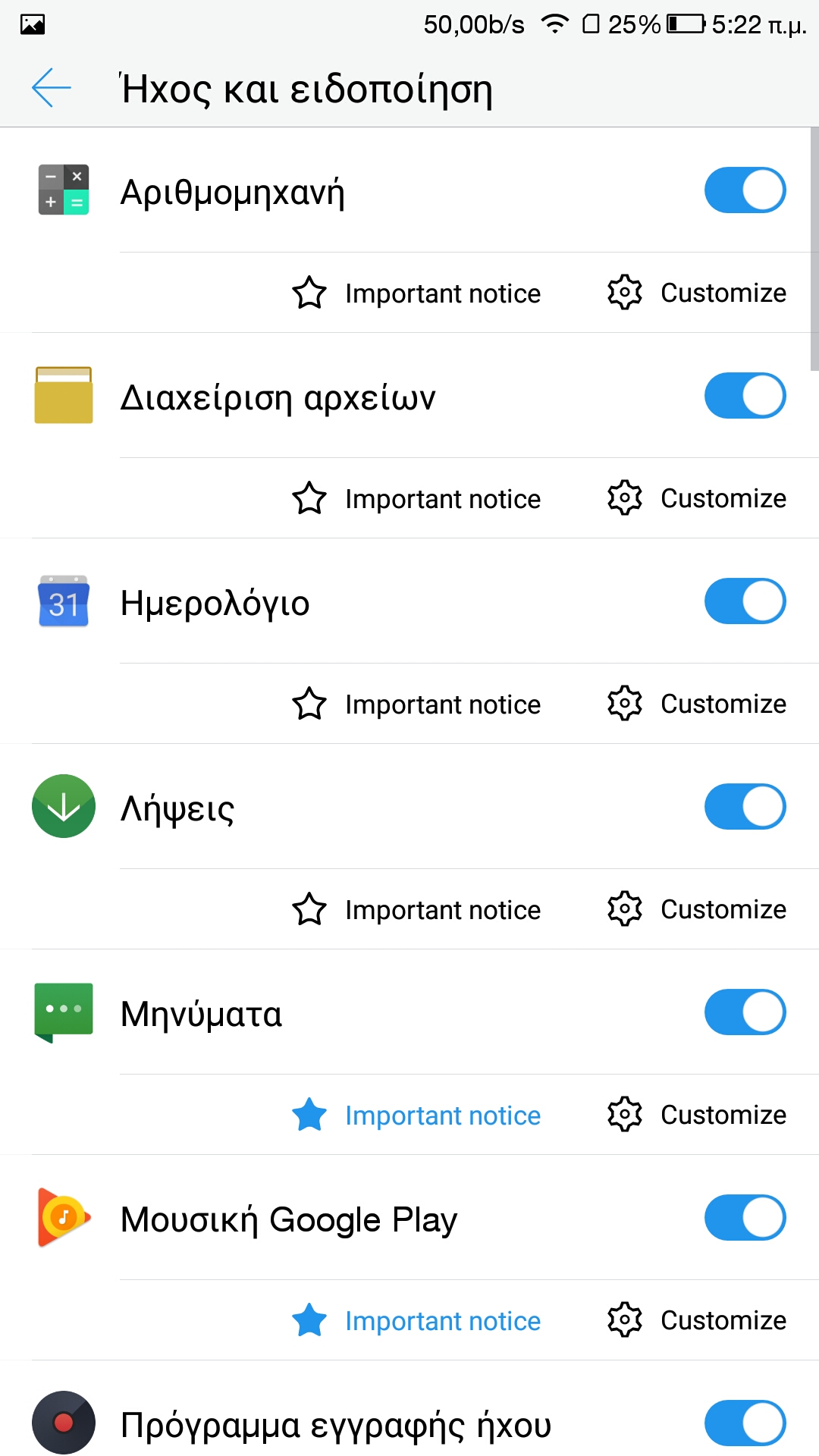Open Customize for Μηνύματα
This screenshot has height=1456, width=819.
(696, 1115)
